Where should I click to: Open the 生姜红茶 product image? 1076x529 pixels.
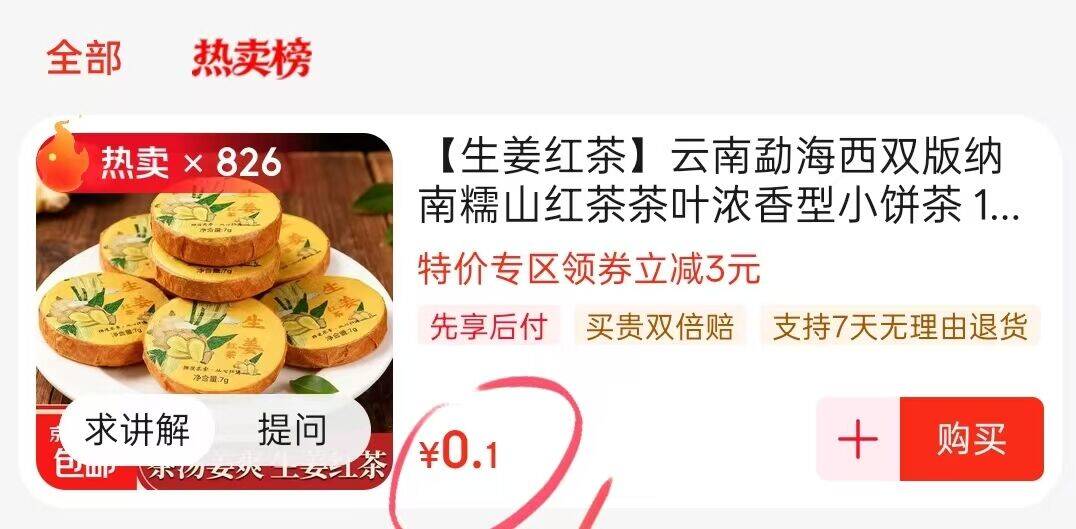tap(215, 290)
